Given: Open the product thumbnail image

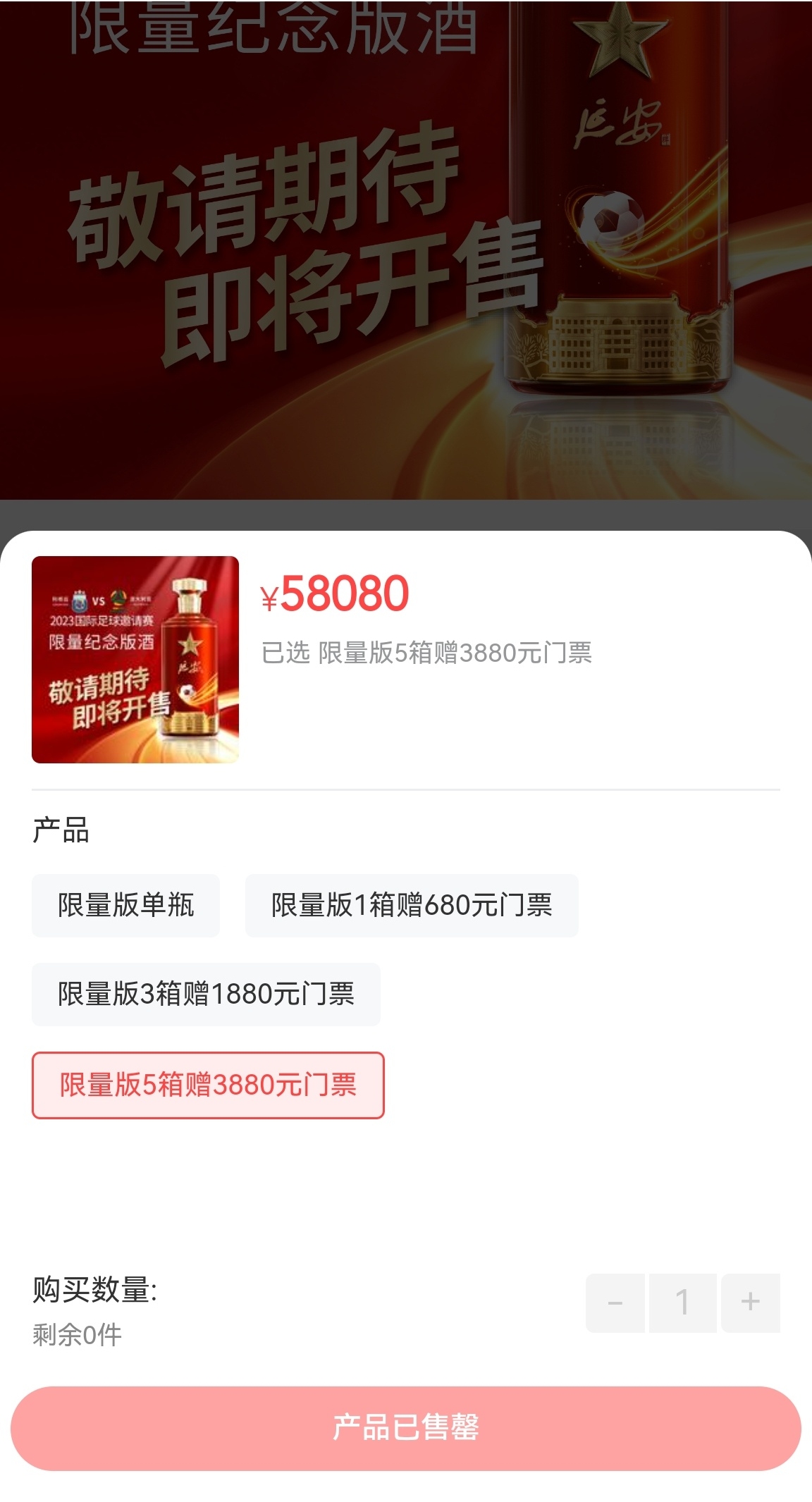Looking at the screenshot, I should pos(135,660).
